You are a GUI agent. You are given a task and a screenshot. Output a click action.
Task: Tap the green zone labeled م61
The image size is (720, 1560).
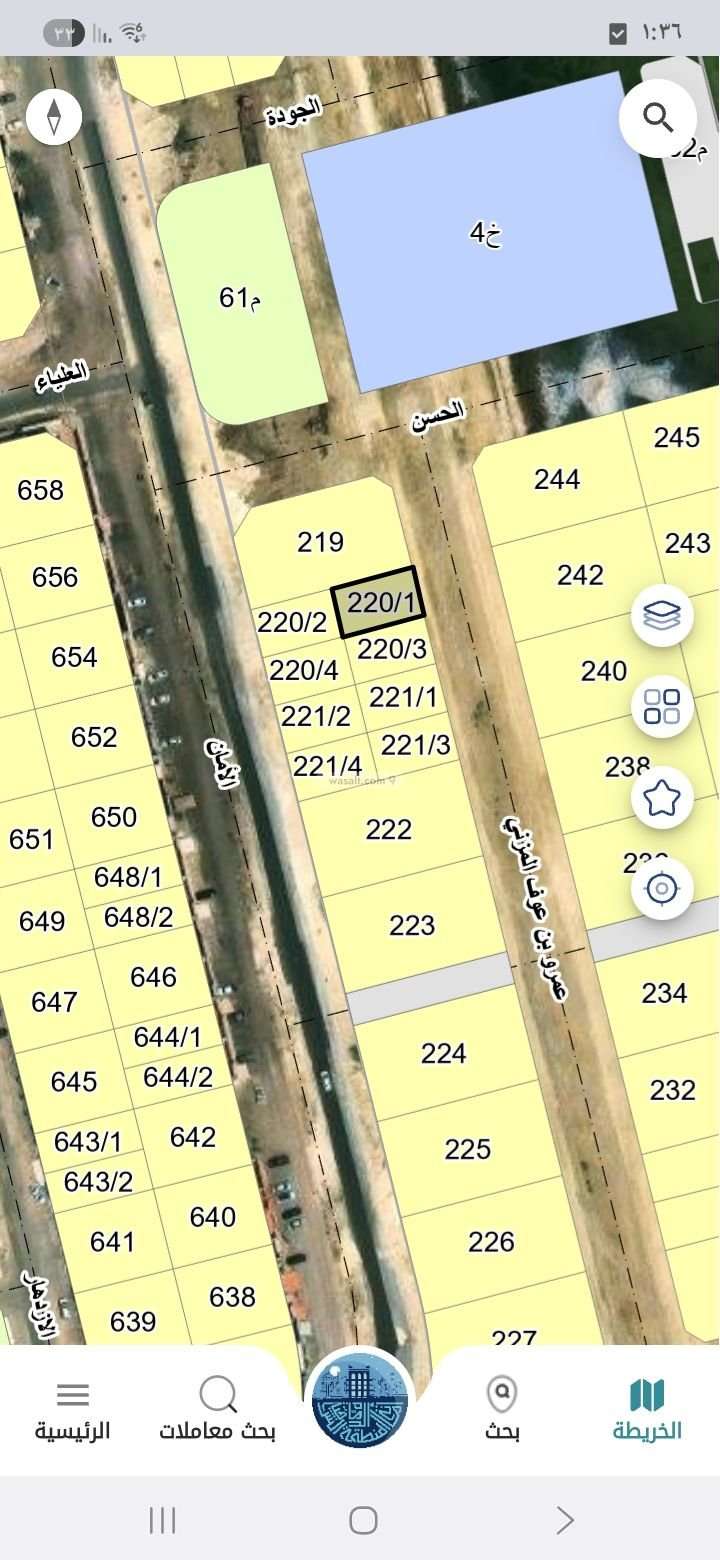(x=240, y=295)
